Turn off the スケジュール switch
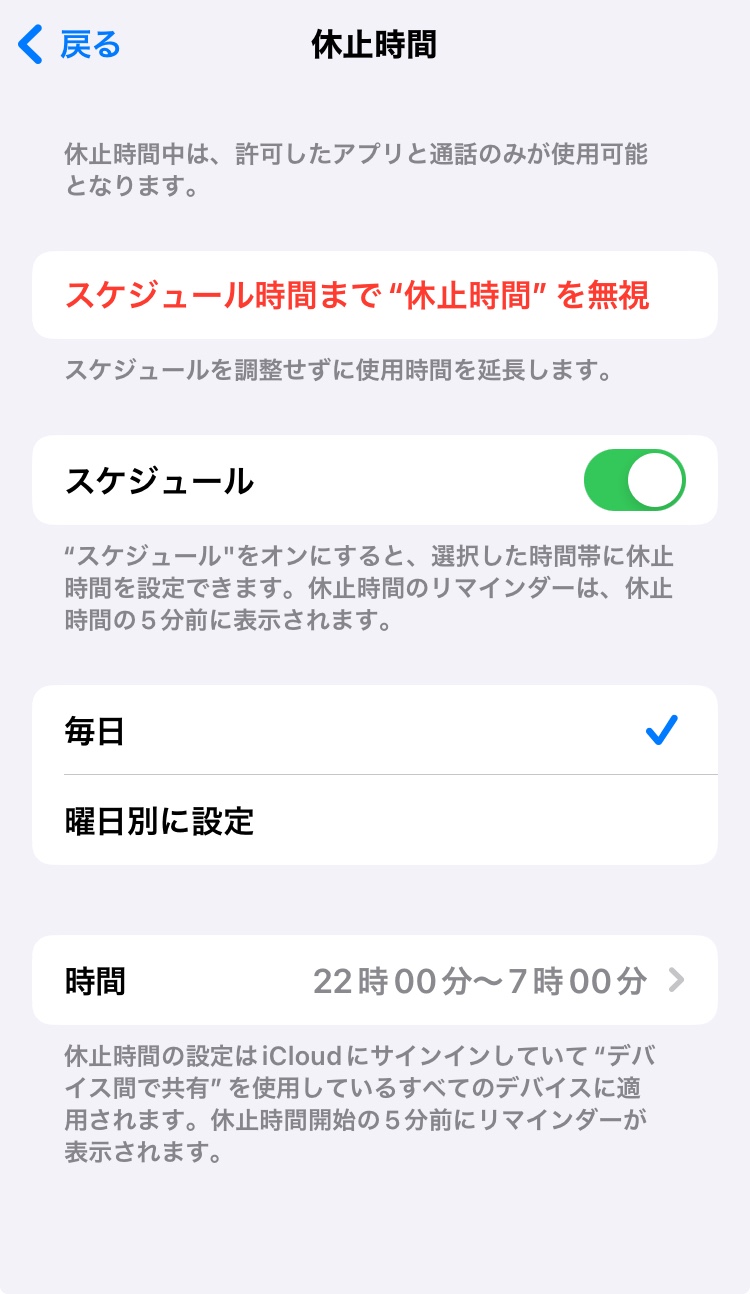 click(x=634, y=481)
